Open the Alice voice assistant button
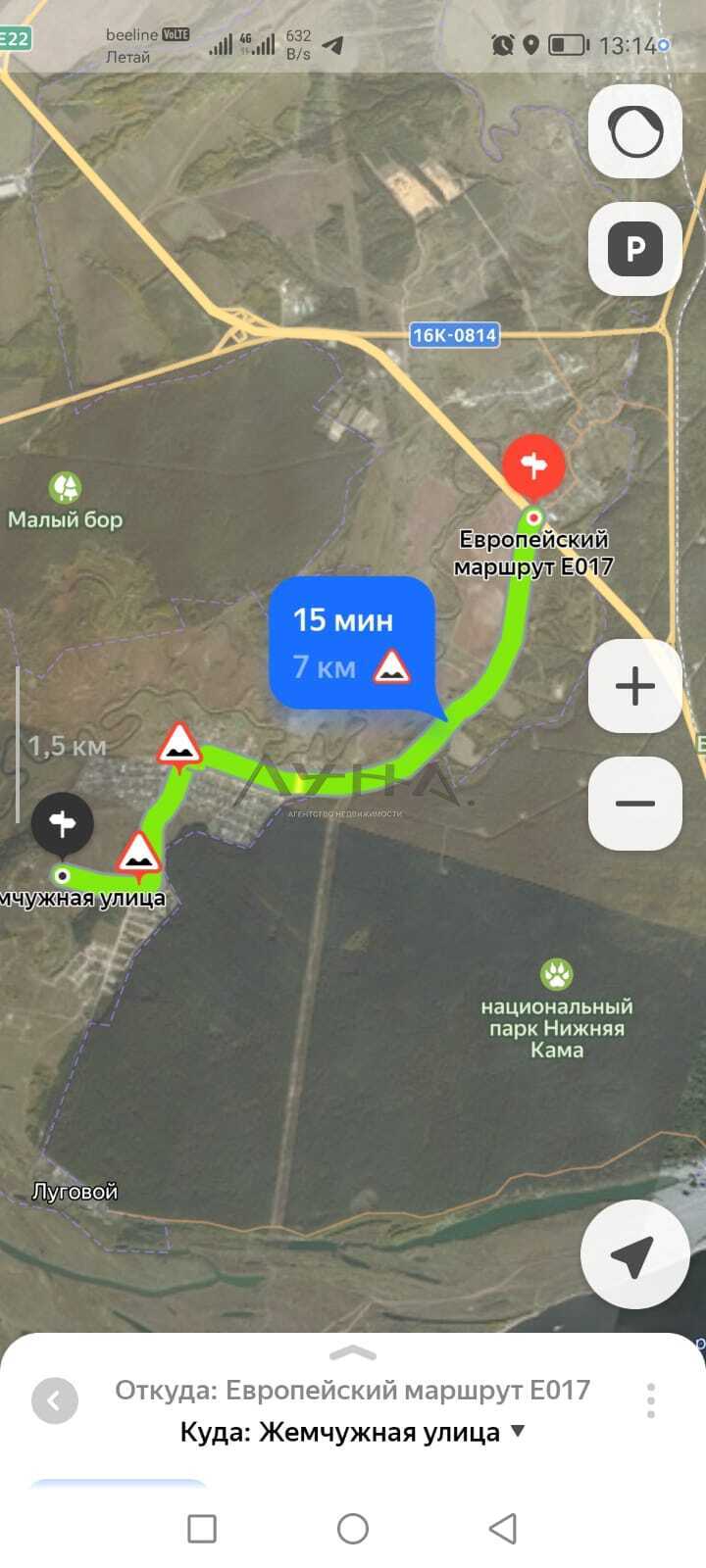This screenshot has height=1568, width=706. point(635,131)
